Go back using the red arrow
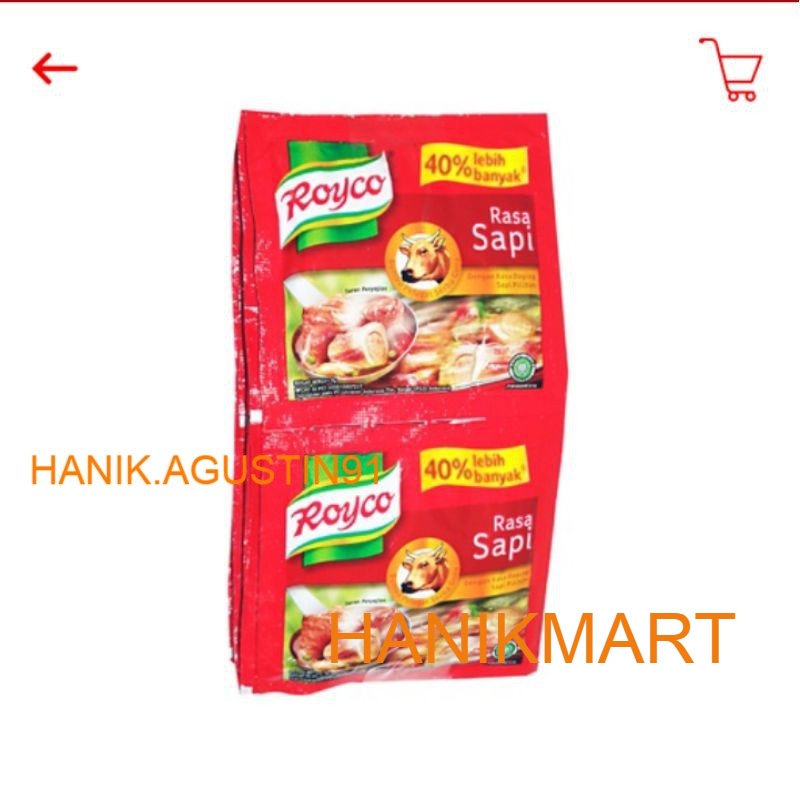 click(x=54, y=69)
